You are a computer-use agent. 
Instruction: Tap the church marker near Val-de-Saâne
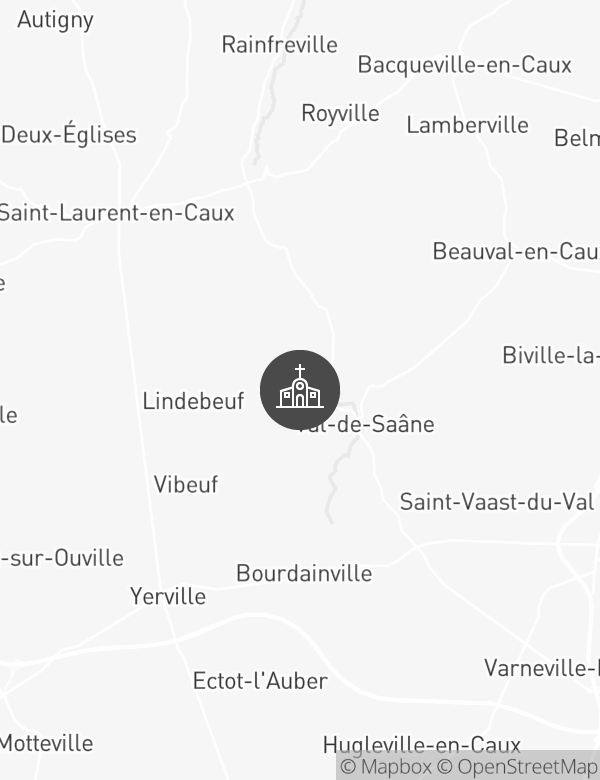pyautogui.click(x=300, y=390)
